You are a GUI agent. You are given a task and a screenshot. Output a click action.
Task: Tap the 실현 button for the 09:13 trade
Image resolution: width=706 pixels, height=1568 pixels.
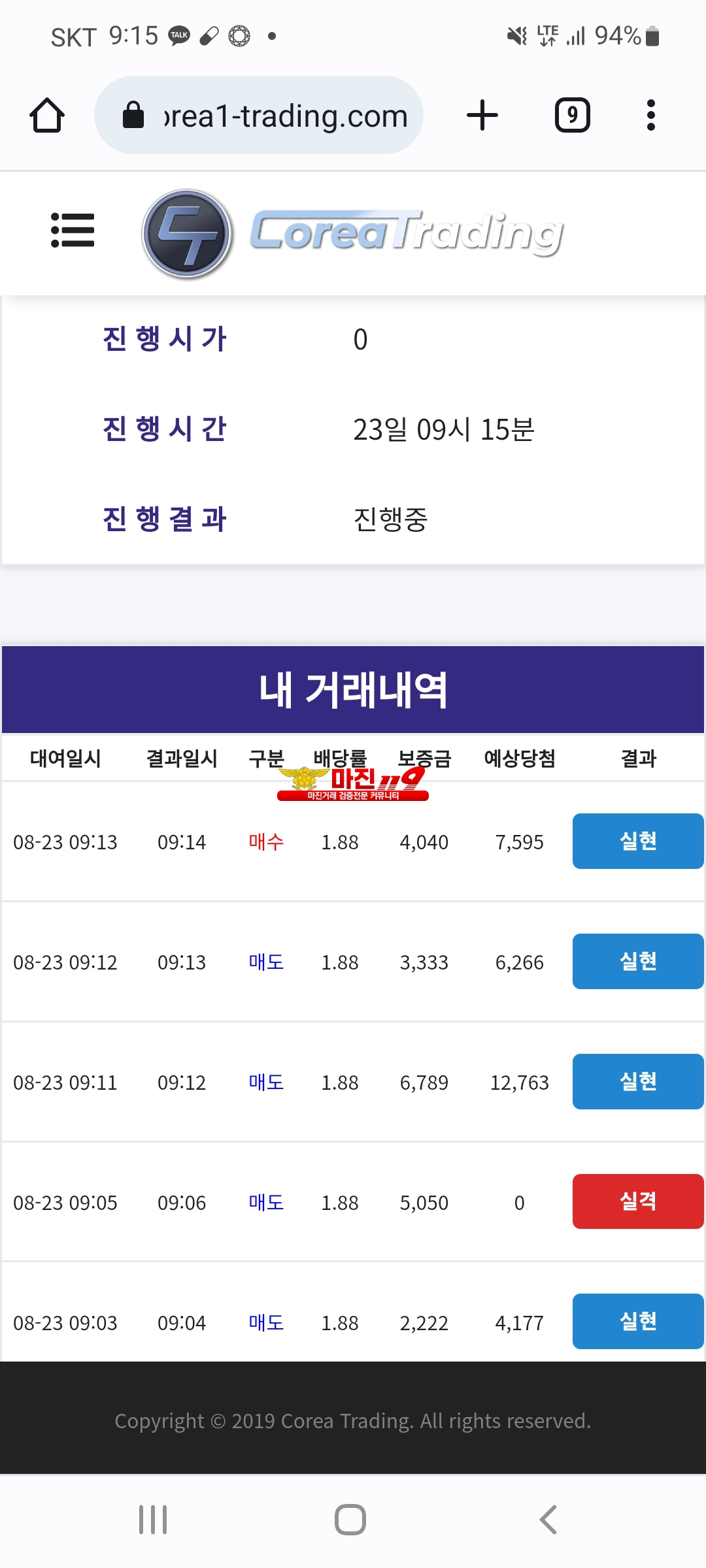pos(638,841)
